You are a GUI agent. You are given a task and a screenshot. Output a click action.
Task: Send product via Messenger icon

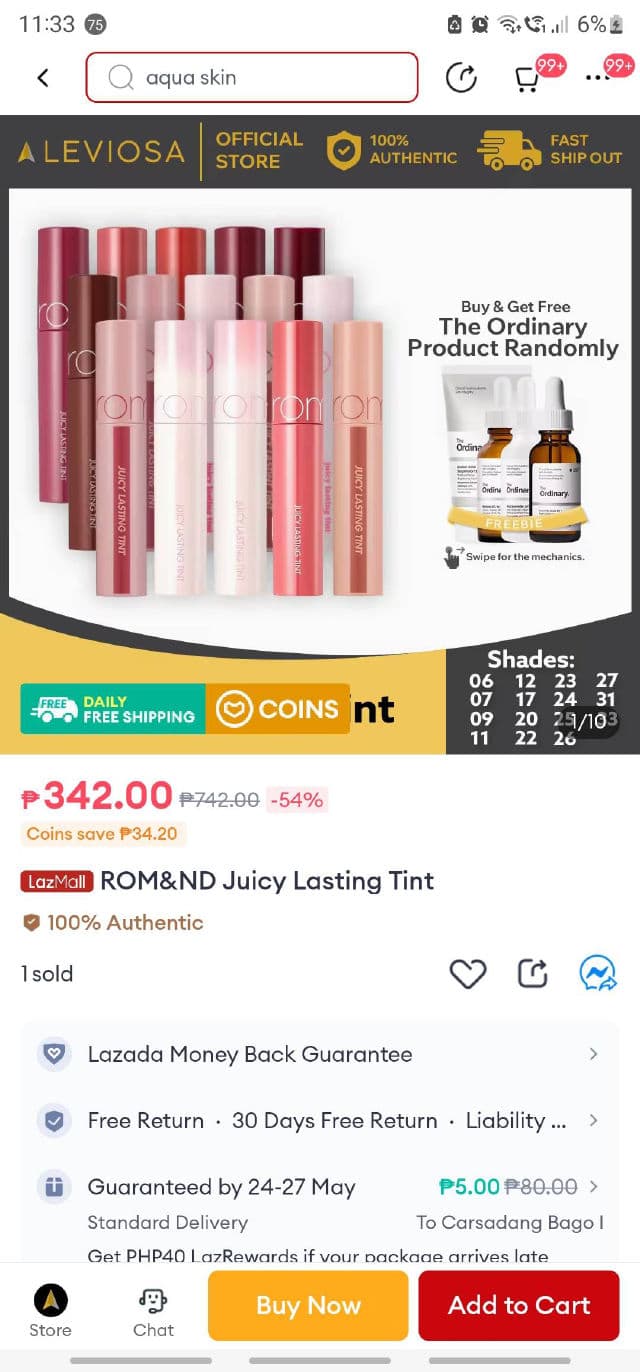click(x=597, y=973)
